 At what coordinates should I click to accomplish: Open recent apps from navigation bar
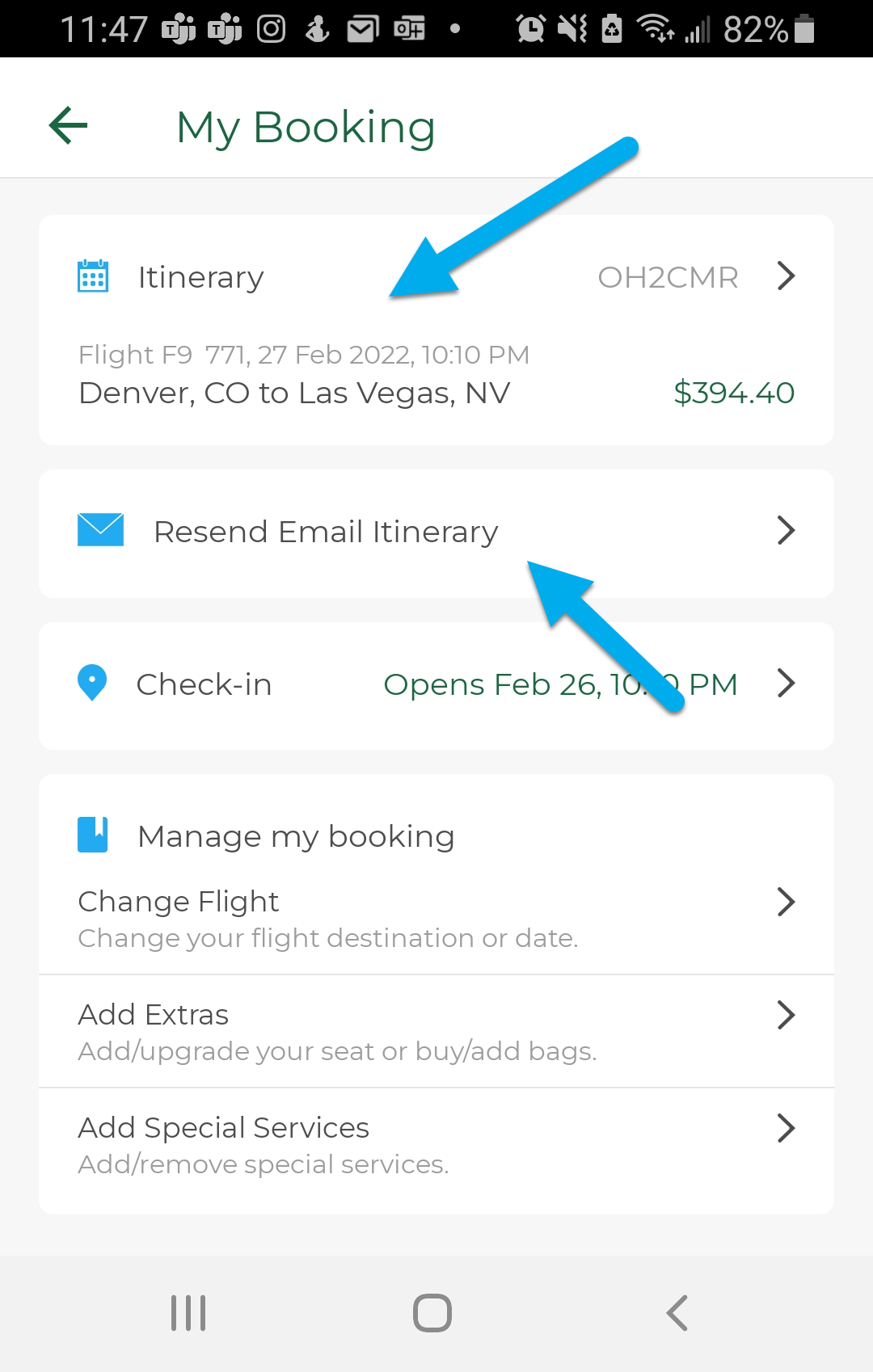pos(188,1313)
